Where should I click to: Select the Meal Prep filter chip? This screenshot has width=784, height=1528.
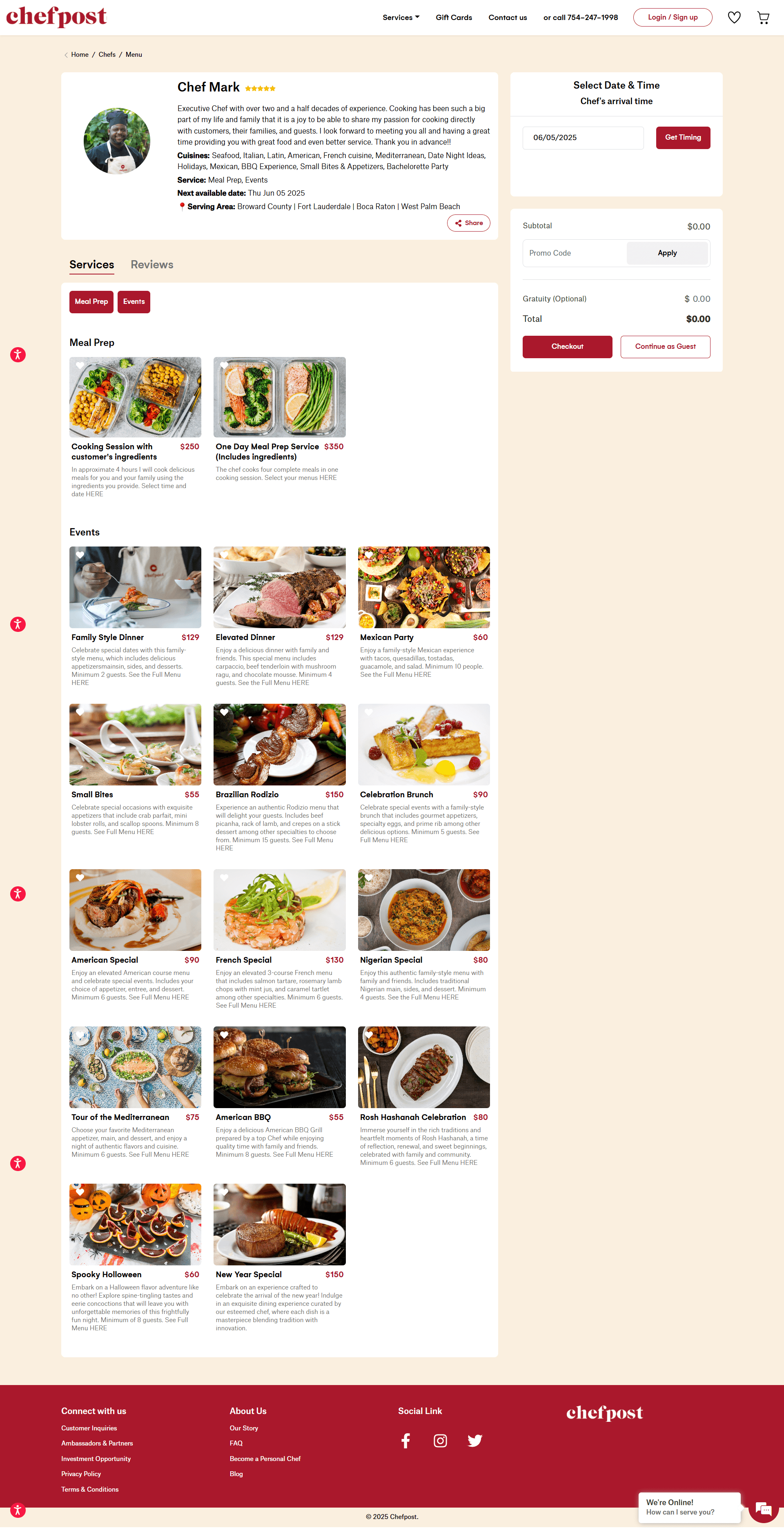point(91,302)
